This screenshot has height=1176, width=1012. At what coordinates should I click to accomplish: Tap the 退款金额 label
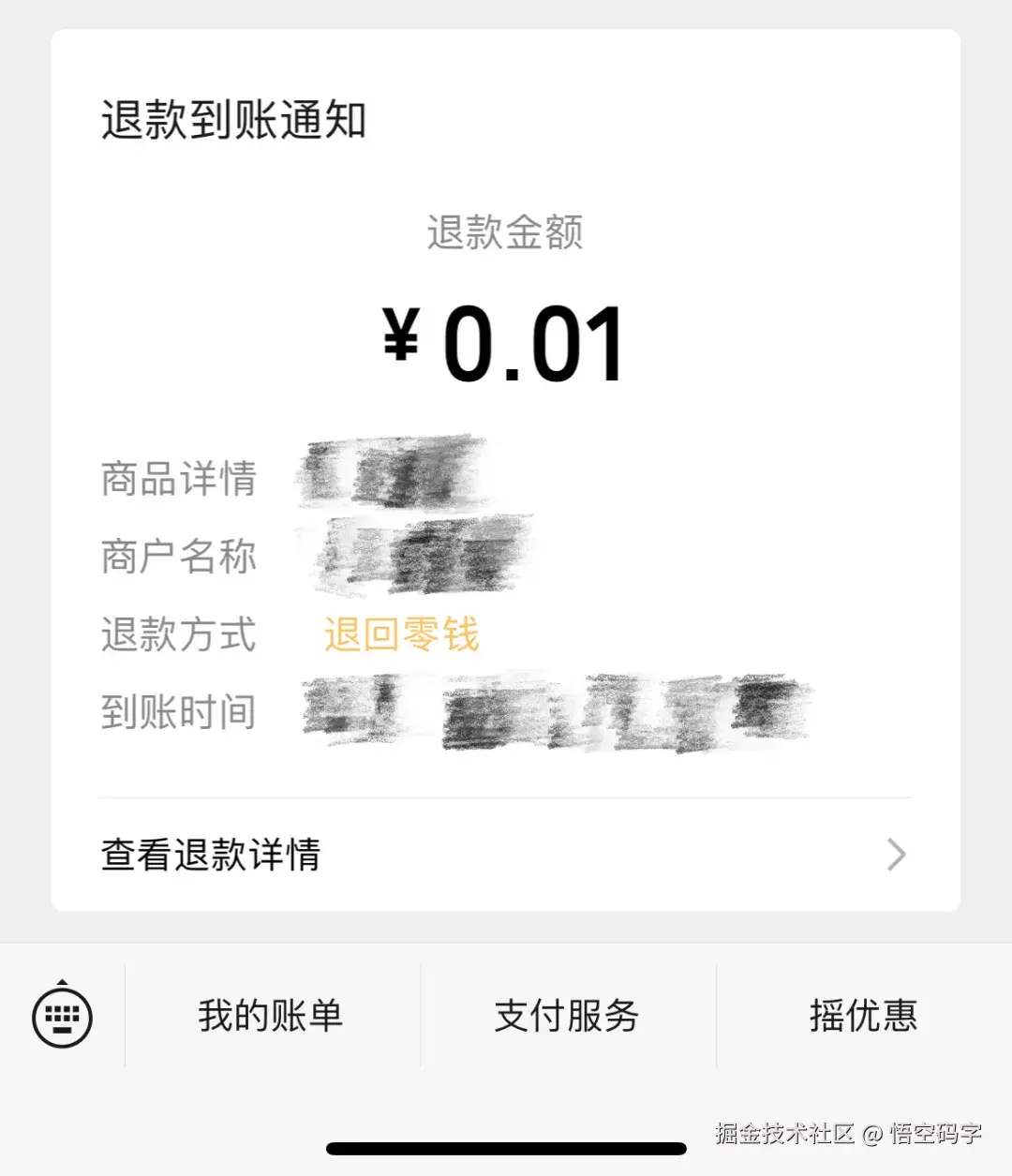pyautogui.click(x=504, y=235)
